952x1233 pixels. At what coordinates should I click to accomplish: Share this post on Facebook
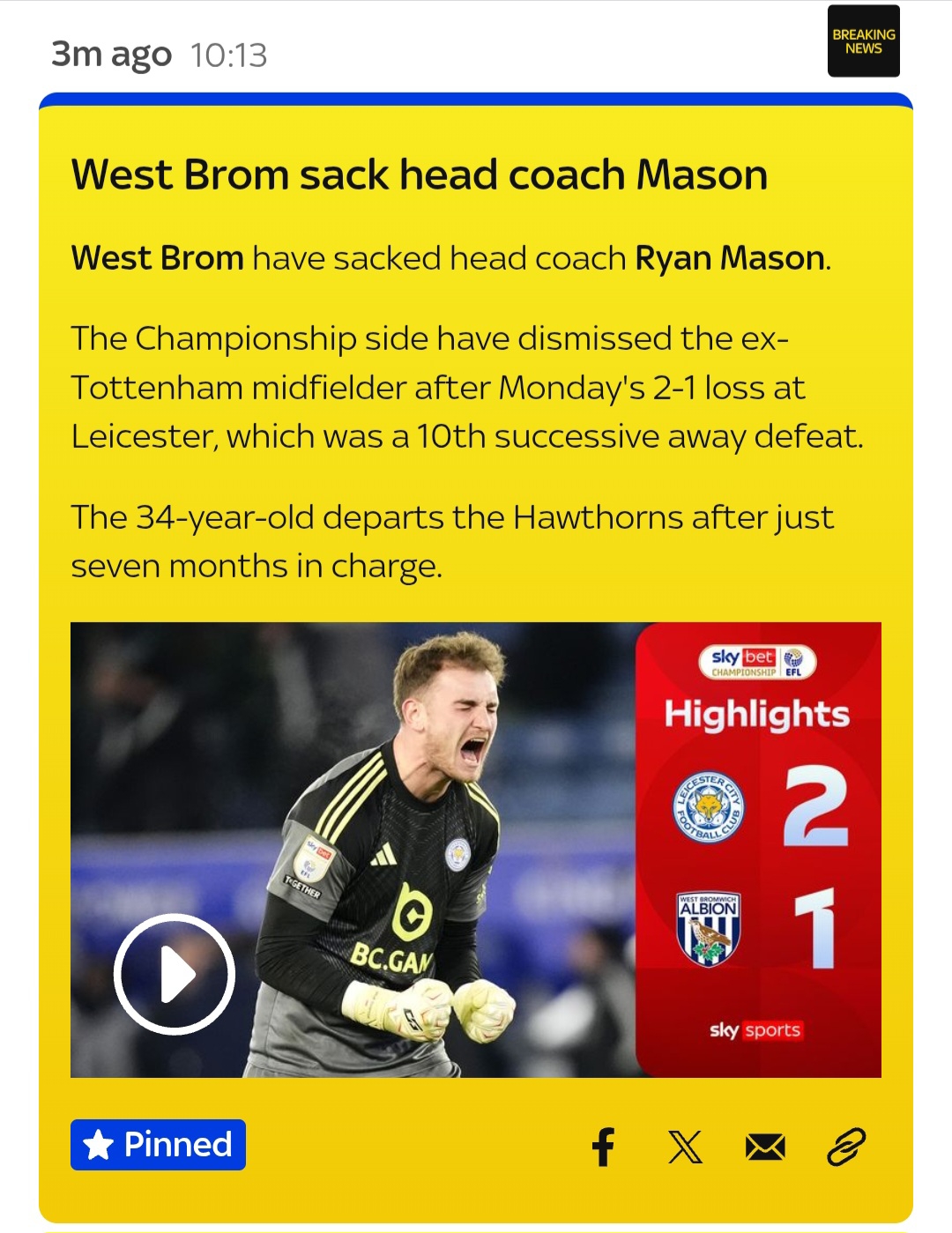[x=603, y=1147]
